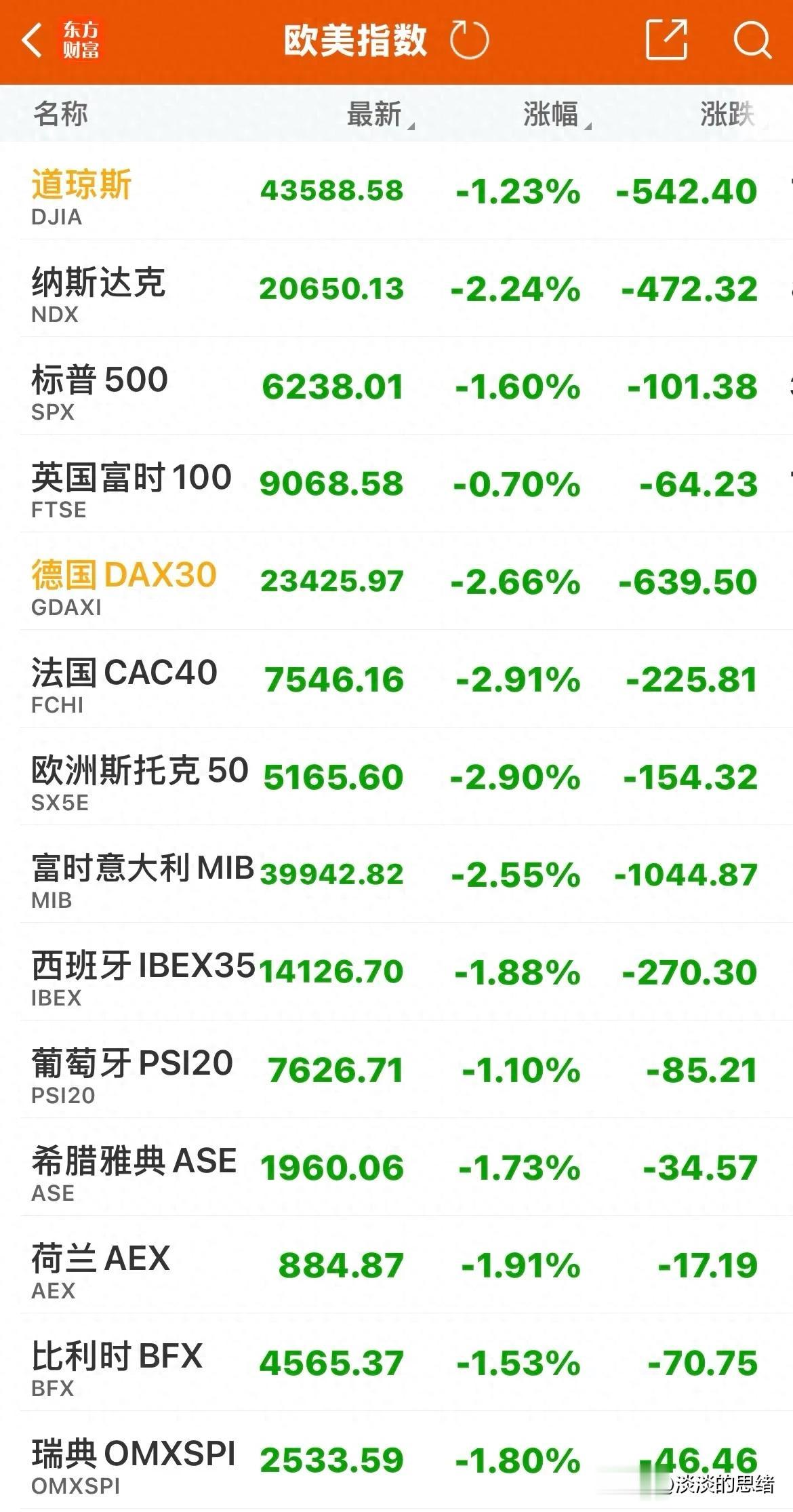Sort the list by 涨幅
Screen dimensions: 793x1512
(x=553, y=114)
